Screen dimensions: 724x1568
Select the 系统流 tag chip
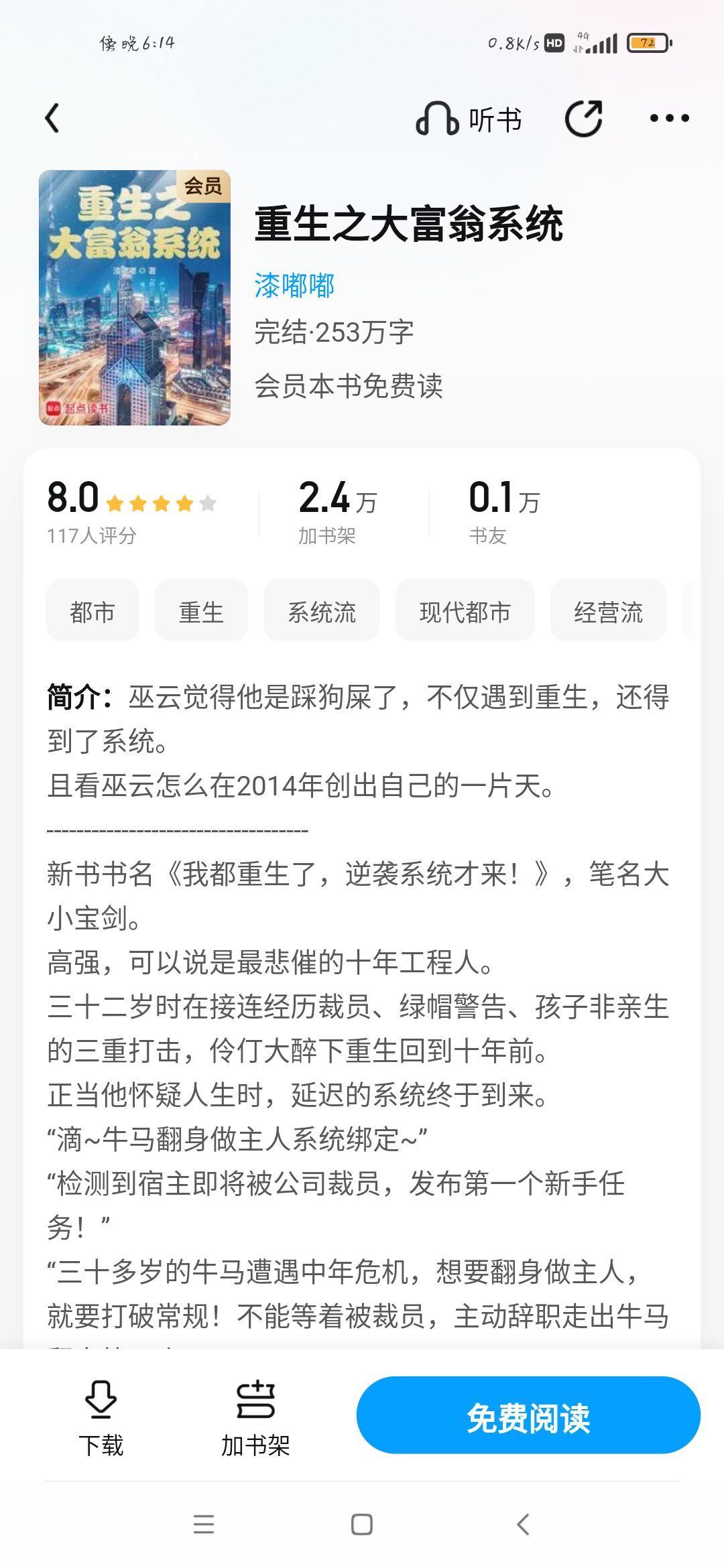322,612
